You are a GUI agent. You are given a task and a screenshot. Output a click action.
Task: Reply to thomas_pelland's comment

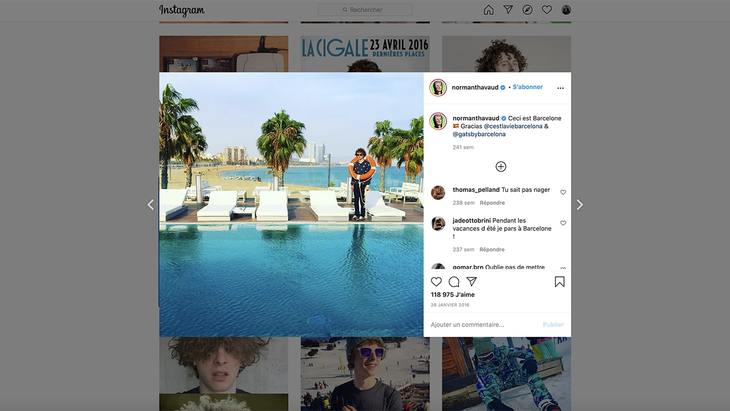(492, 202)
